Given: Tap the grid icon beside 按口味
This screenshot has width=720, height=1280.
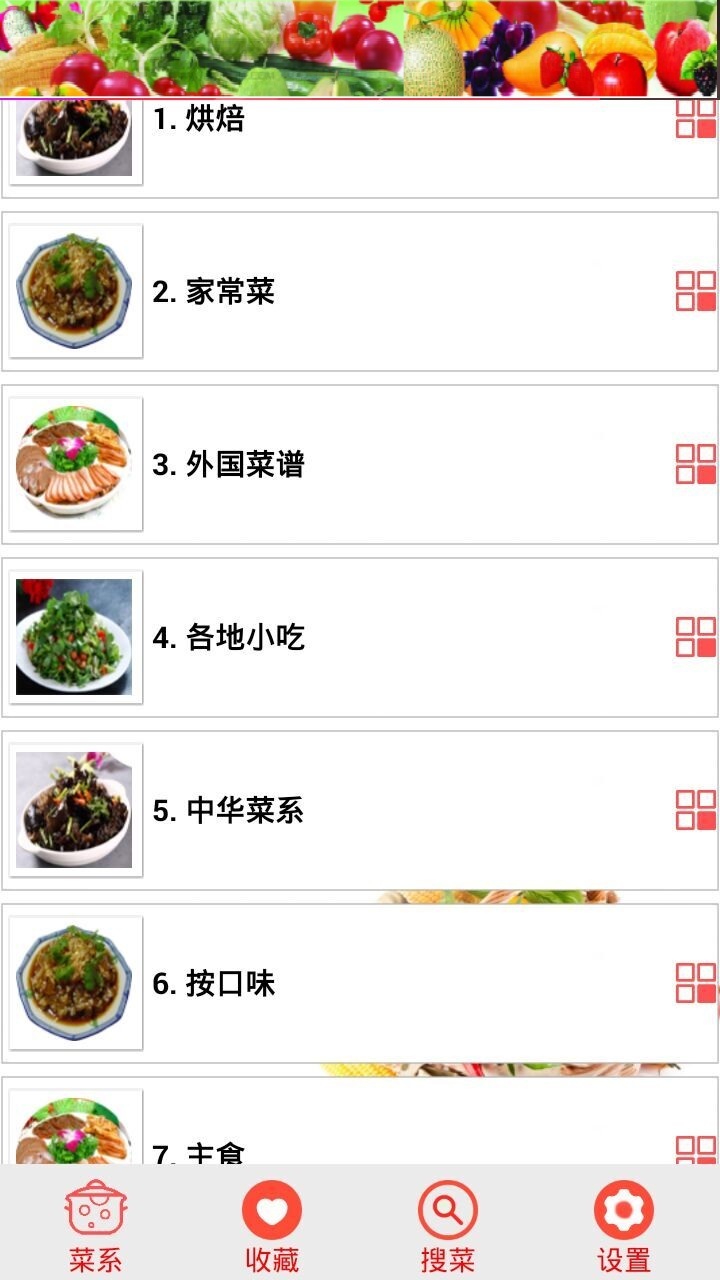Looking at the screenshot, I should (696, 983).
